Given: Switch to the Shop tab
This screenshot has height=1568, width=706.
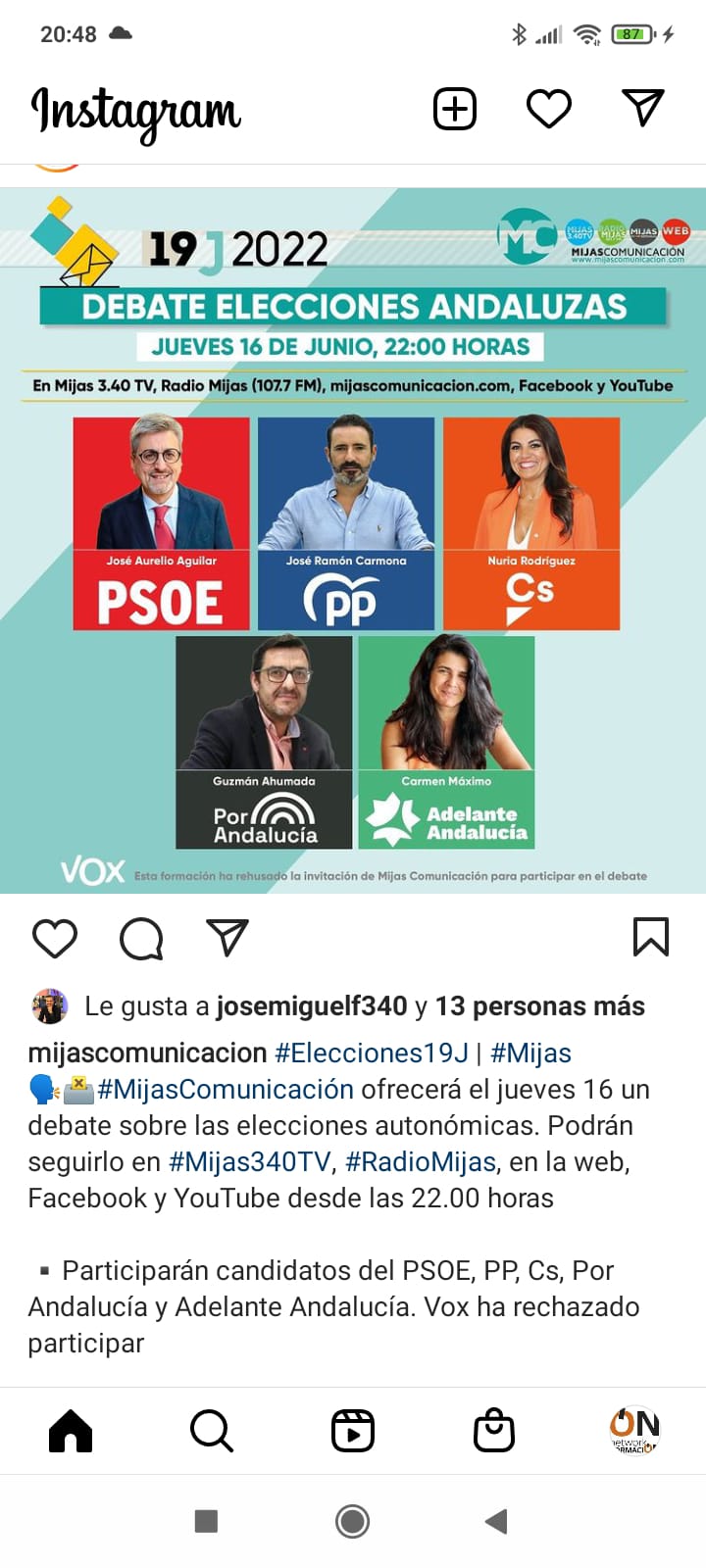Looking at the screenshot, I should [494, 1431].
